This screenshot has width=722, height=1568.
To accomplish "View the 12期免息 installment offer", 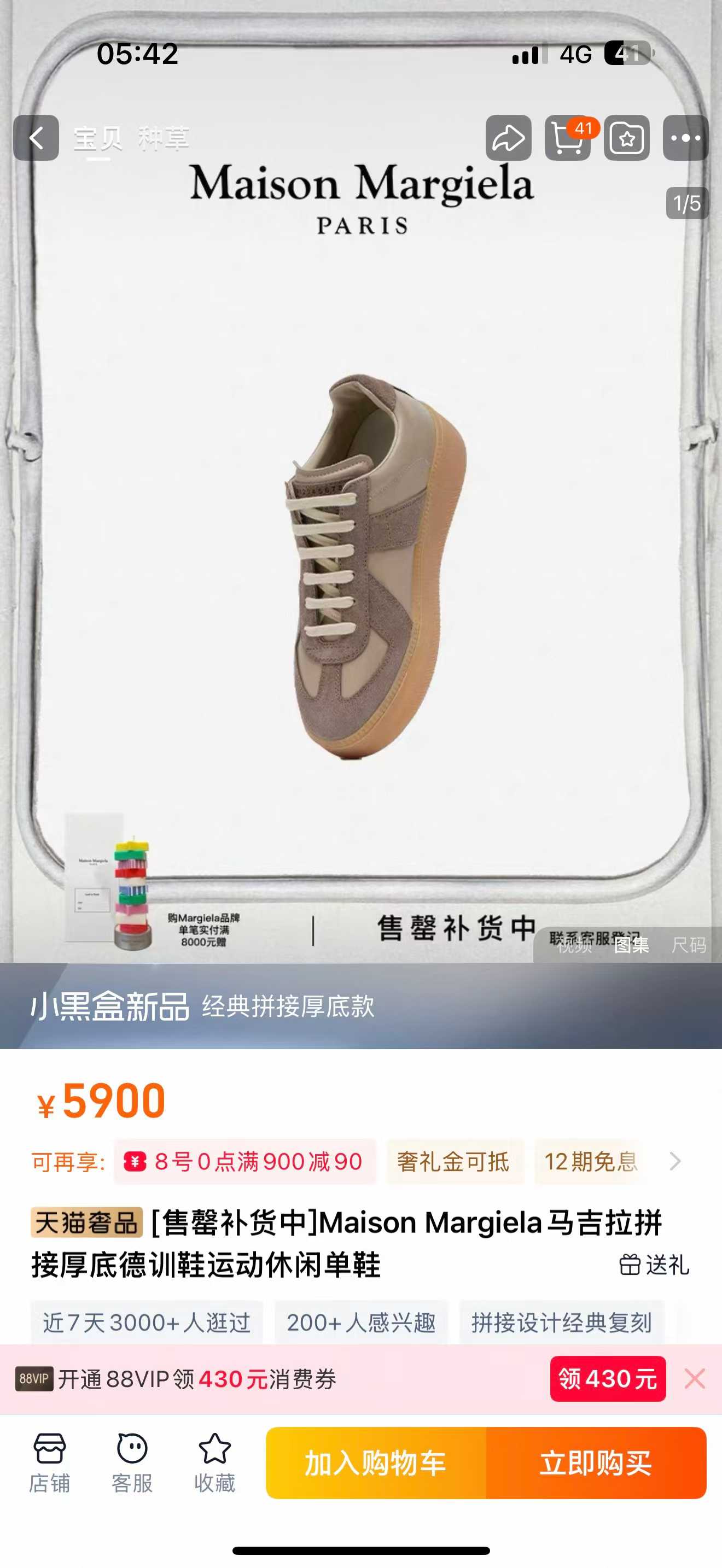I will point(589,1162).
